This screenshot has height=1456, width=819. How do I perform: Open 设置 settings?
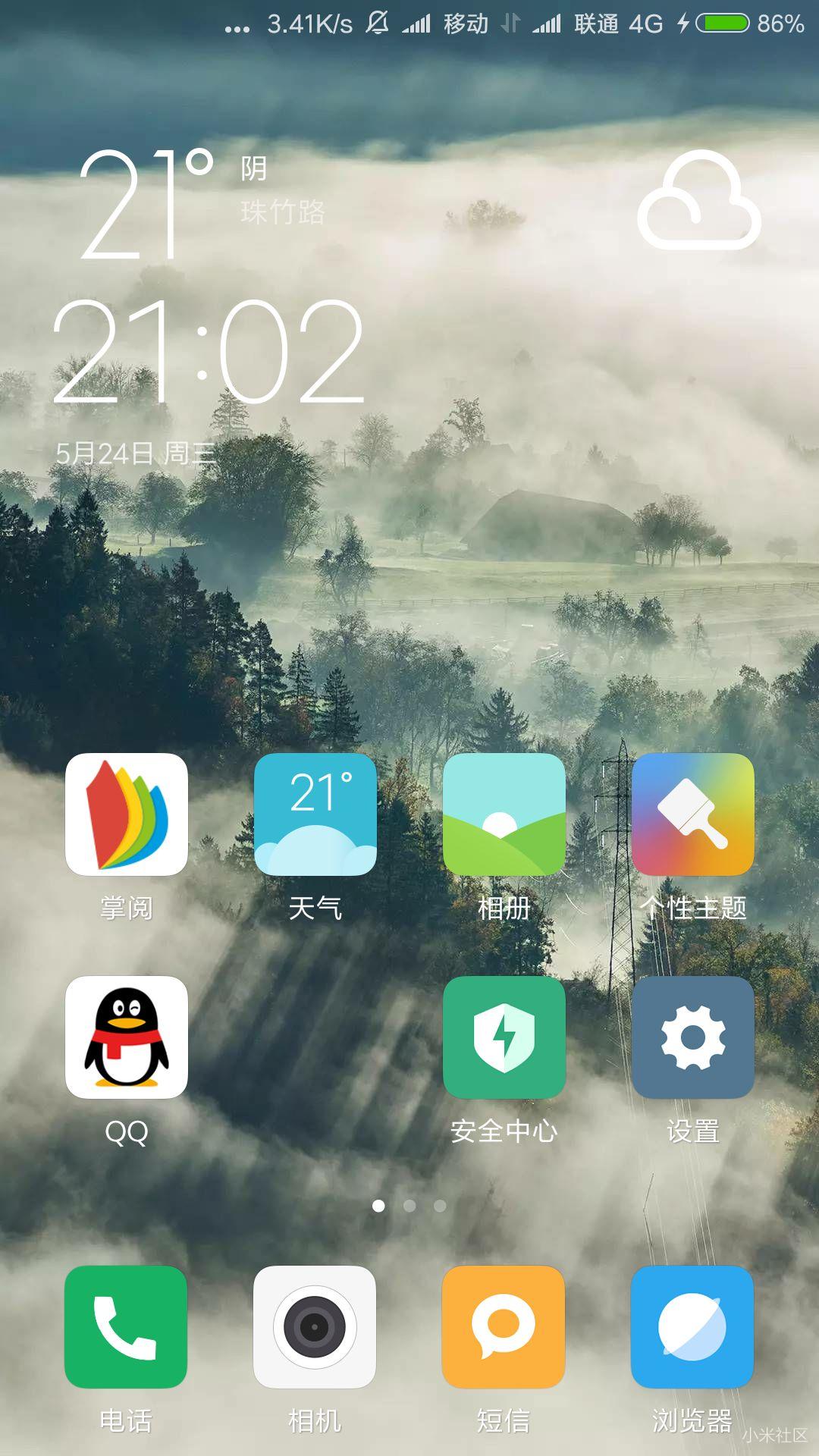point(692,1037)
